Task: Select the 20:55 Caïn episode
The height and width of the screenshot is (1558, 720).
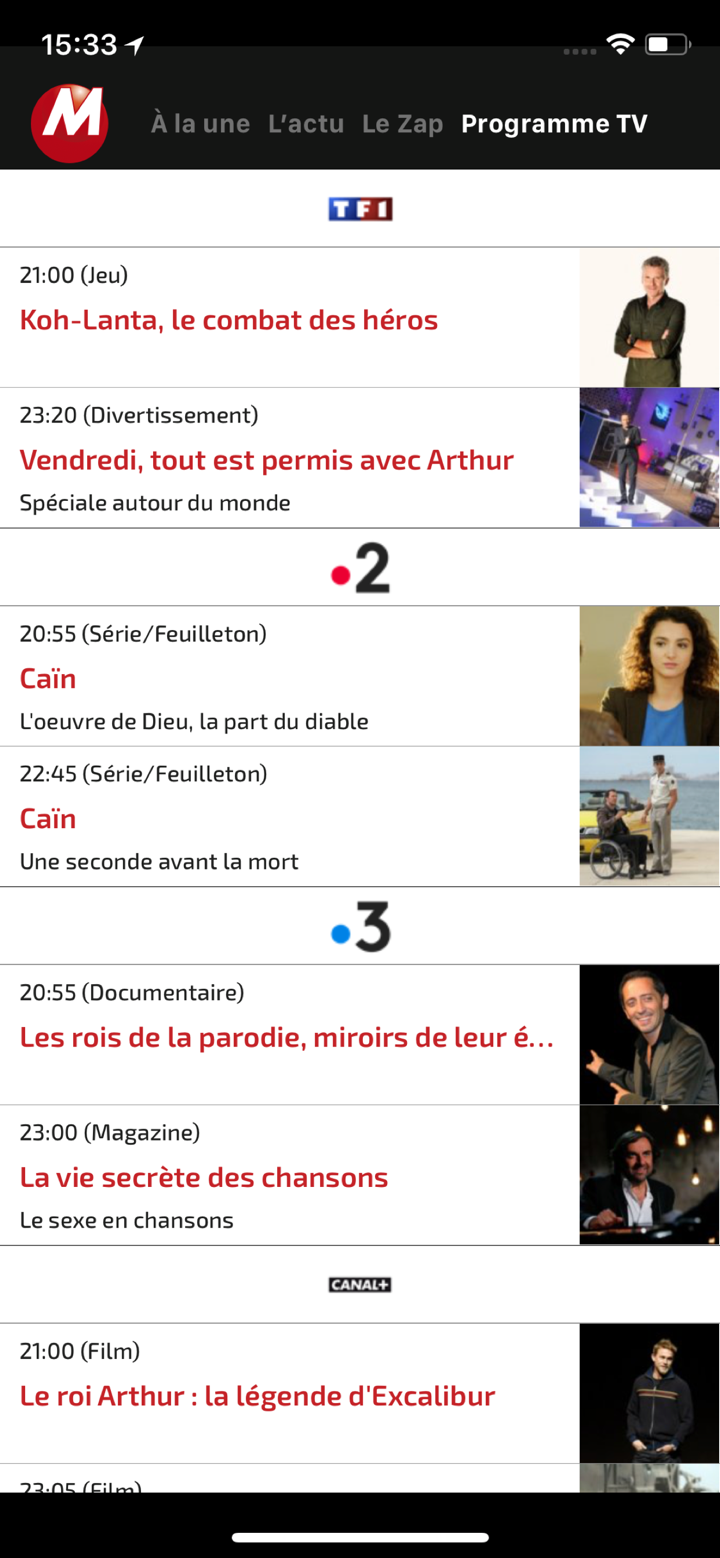Action: point(47,678)
